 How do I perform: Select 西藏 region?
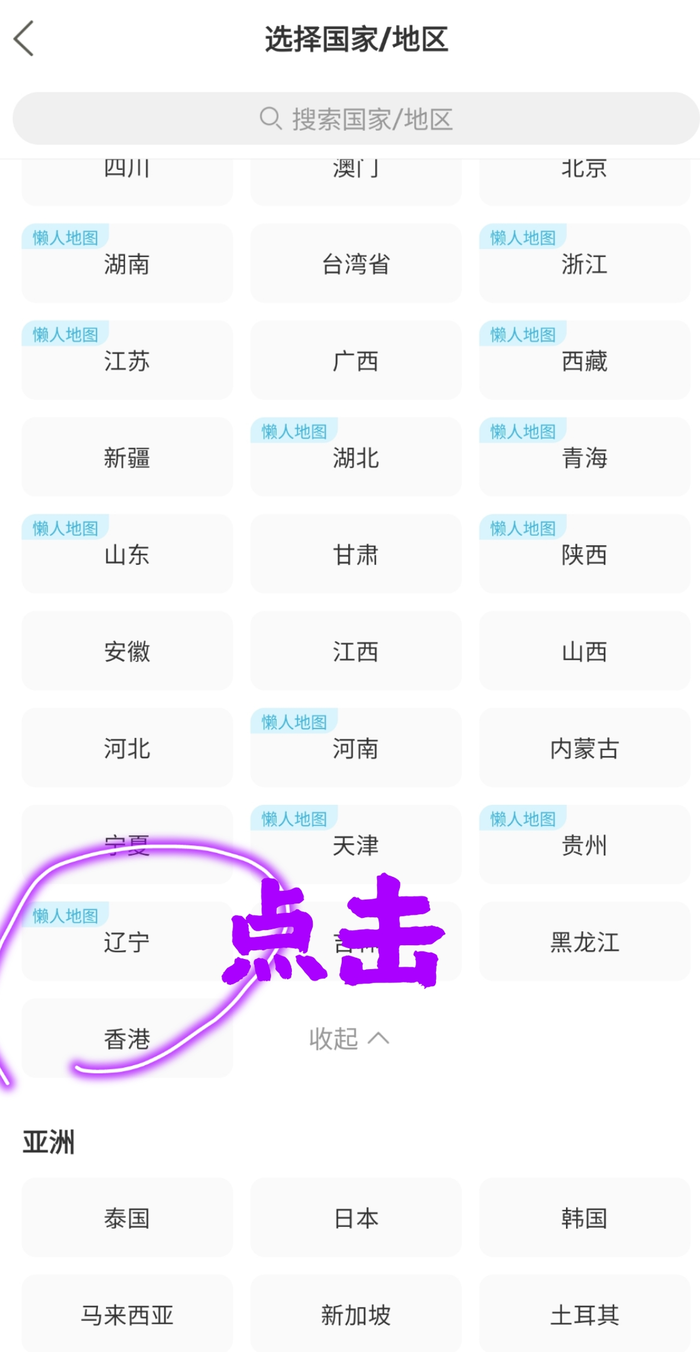[584, 361]
